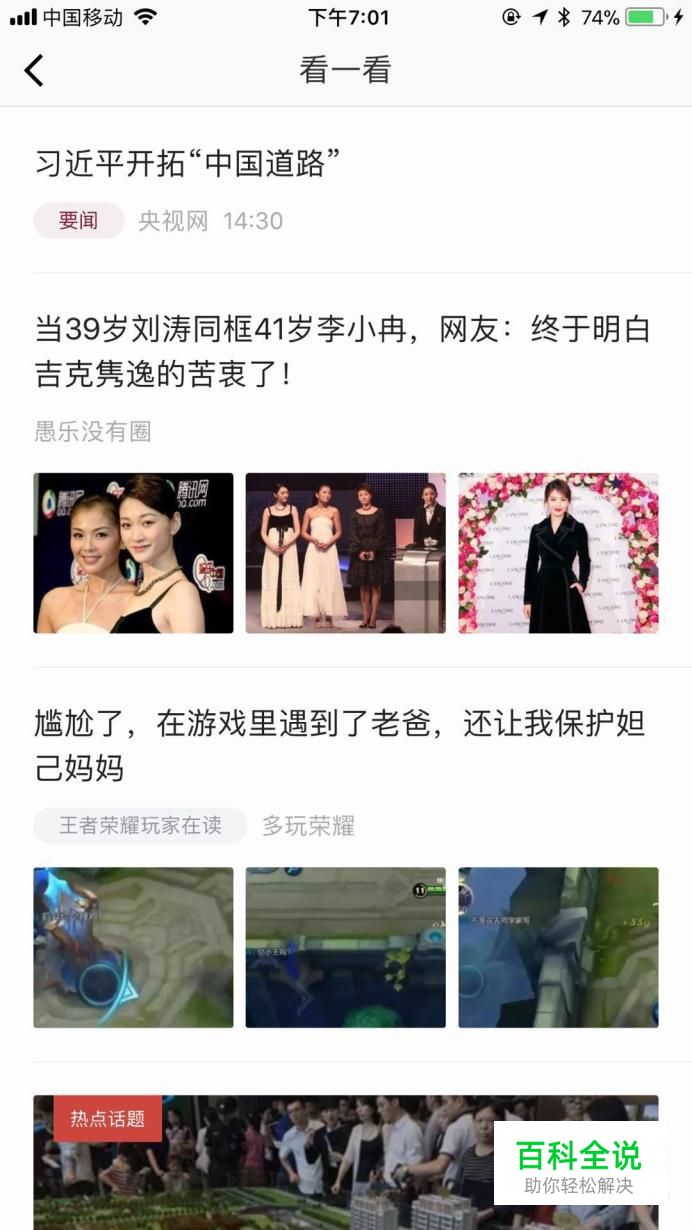View the floral backdrop photo of 刘涛 article
Image resolution: width=692 pixels, height=1230 pixels.
coord(558,553)
